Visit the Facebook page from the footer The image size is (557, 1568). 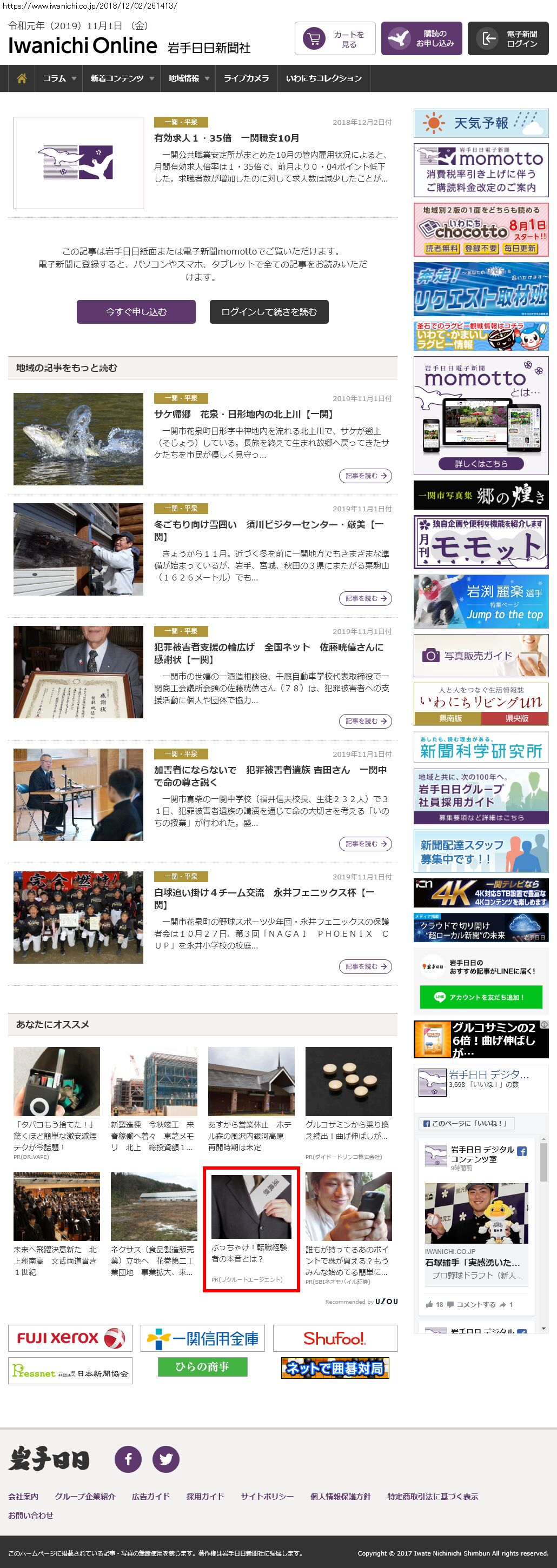129,1459
